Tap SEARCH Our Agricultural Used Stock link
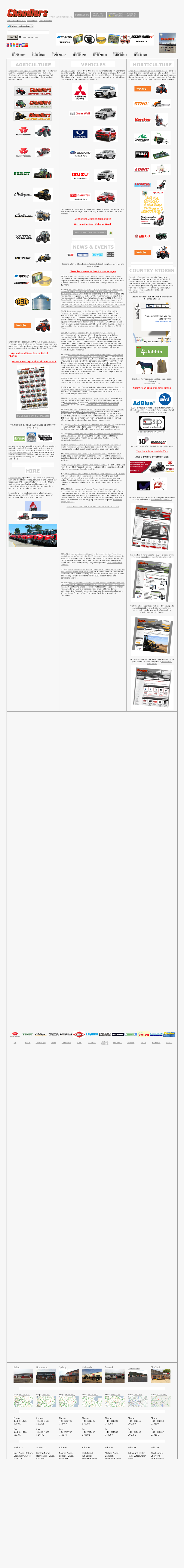Screen dimensions: 184x1568 coord(33,361)
